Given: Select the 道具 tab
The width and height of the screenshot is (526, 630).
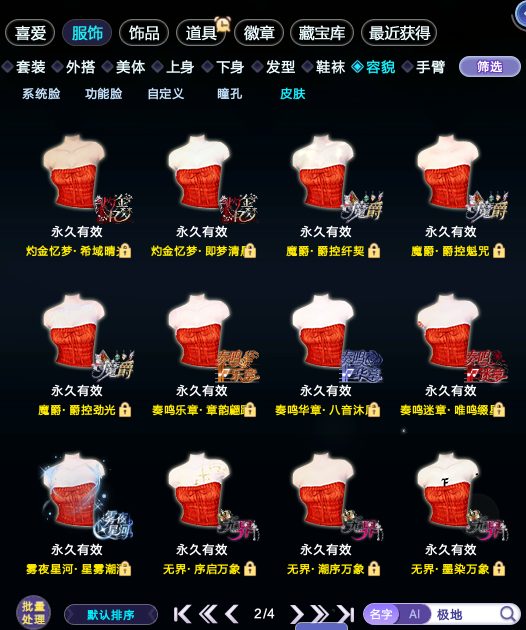Looking at the screenshot, I should click(x=201, y=33).
